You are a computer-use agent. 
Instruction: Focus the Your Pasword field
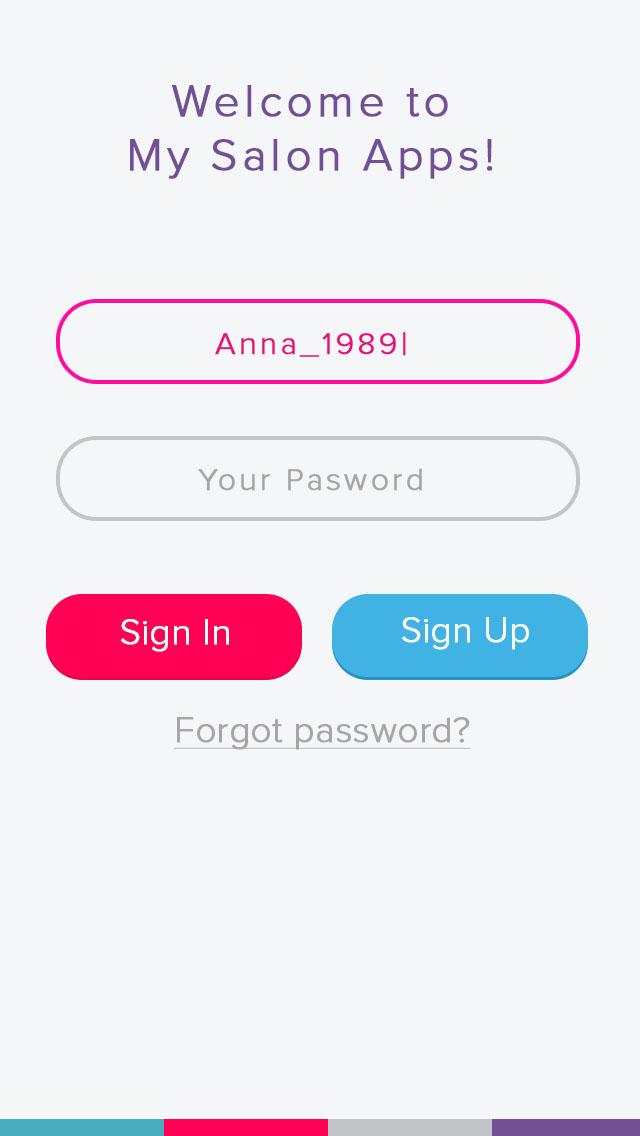[x=317, y=479]
